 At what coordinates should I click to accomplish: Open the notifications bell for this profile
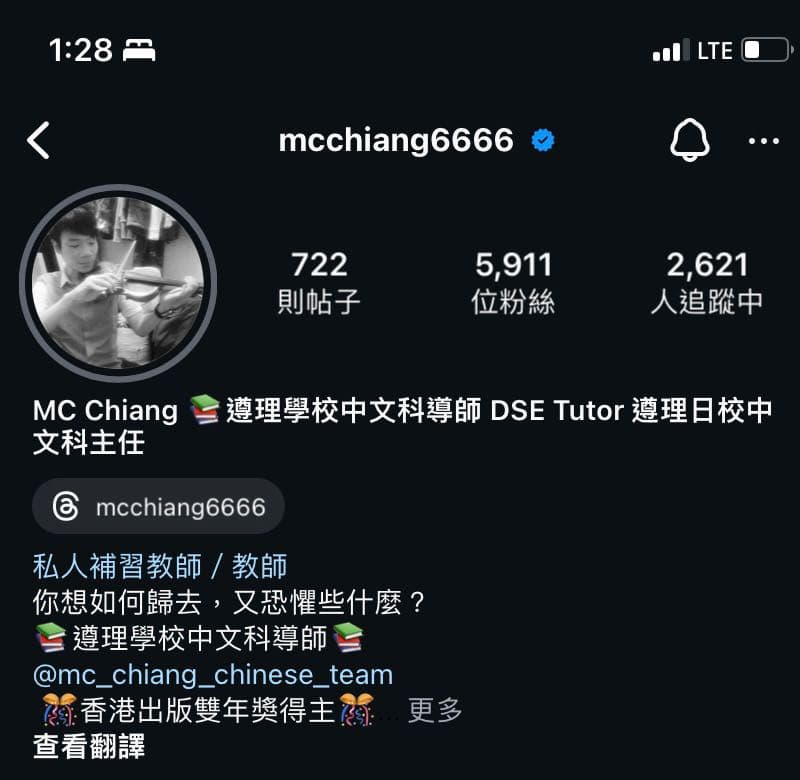(x=689, y=141)
